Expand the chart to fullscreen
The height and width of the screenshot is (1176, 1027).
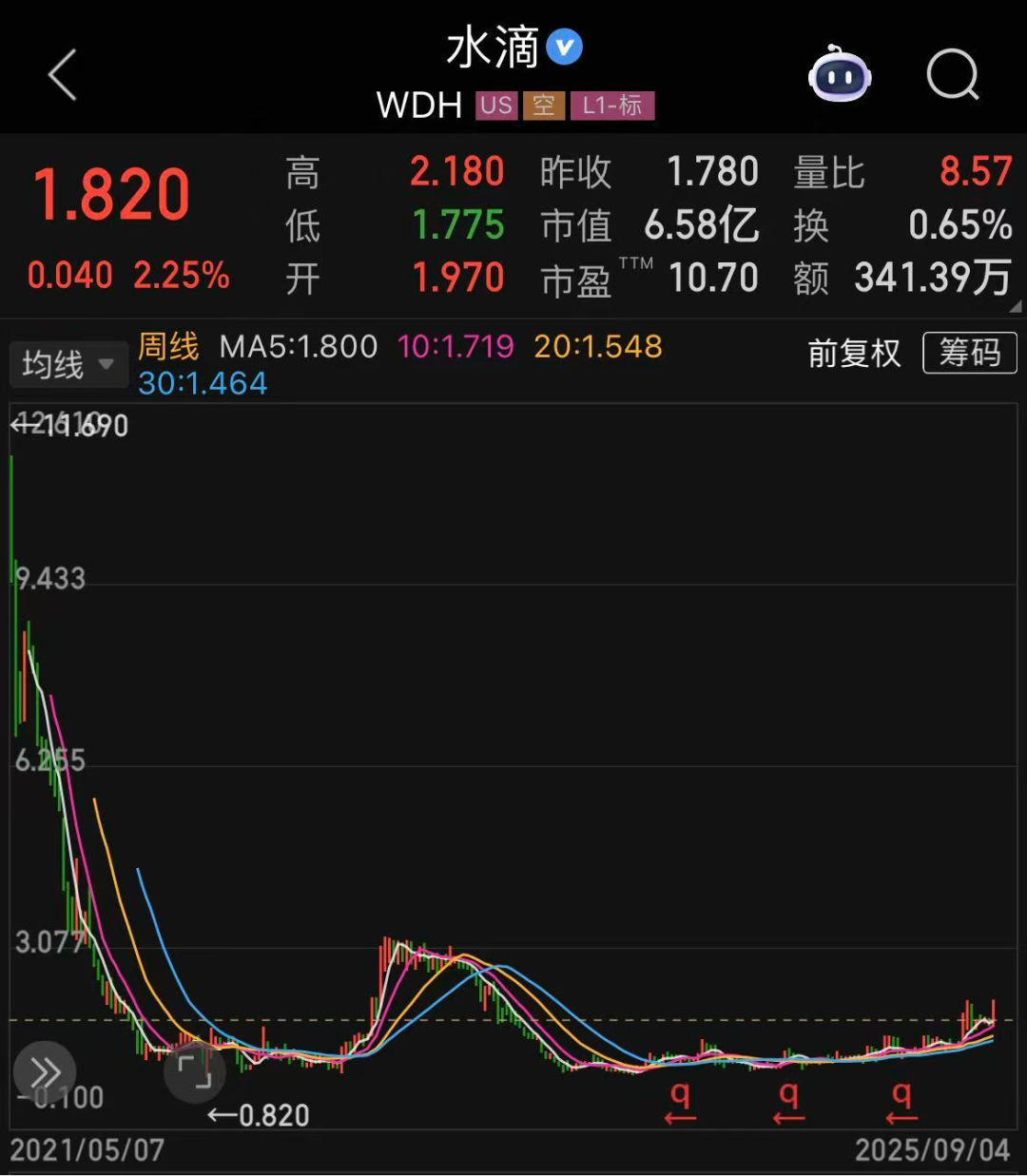click(195, 1071)
